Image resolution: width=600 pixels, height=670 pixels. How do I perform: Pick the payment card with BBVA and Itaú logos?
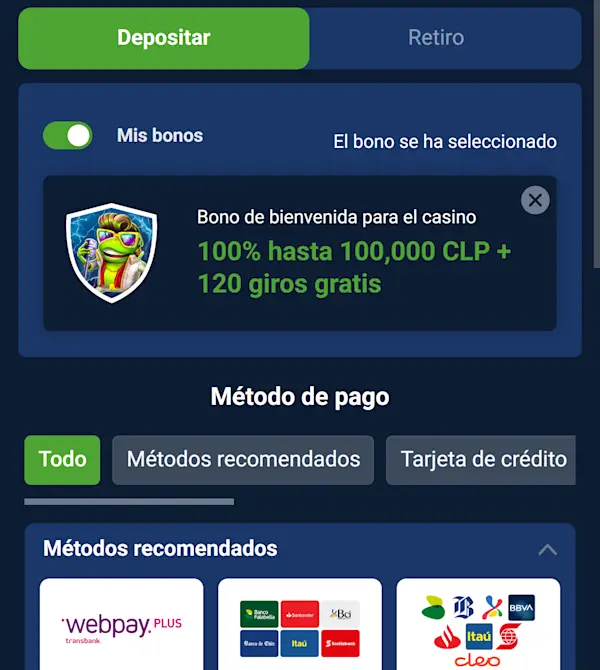tap(478, 626)
